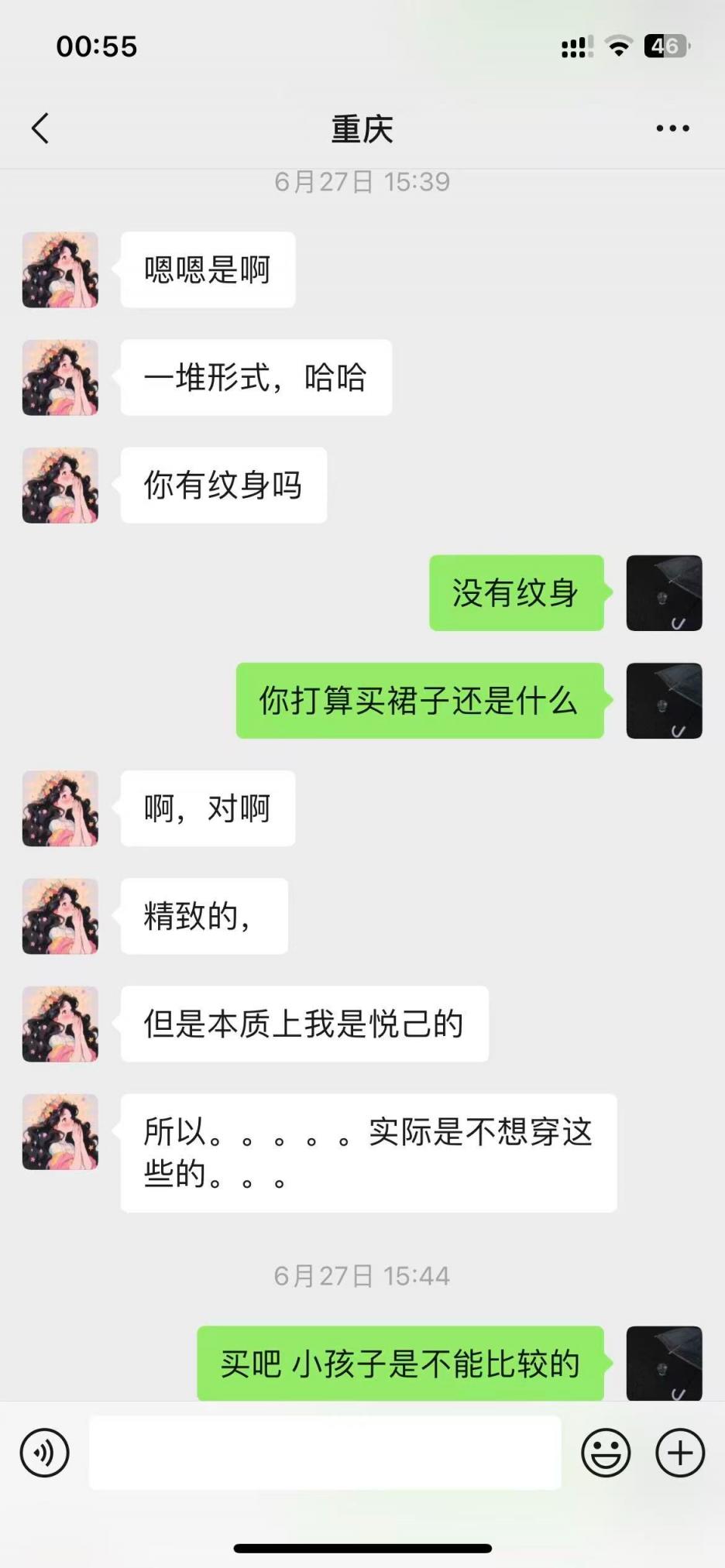725x1568 pixels.
Task: Go back to the chat list
Action: click(x=40, y=129)
